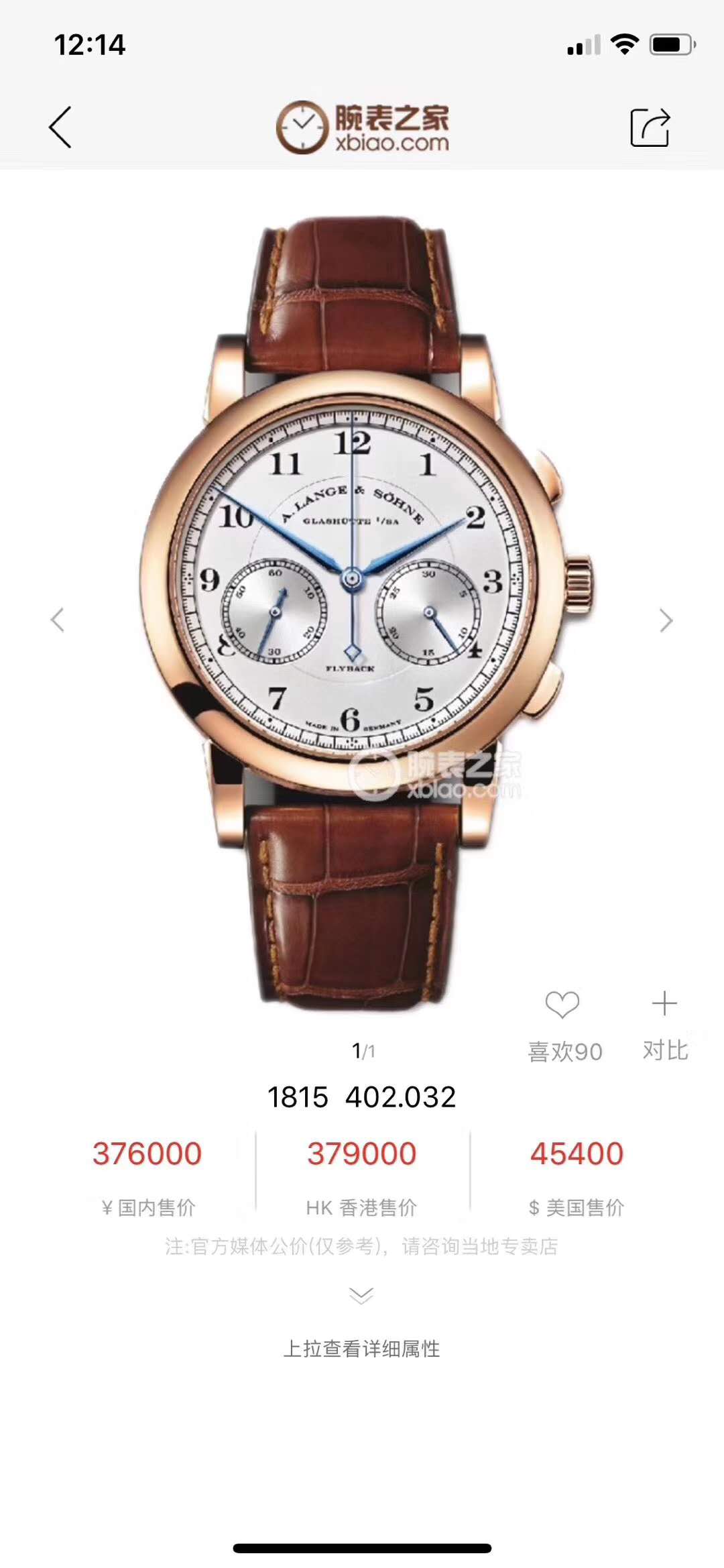Open the watch photo in full view
The image size is (724, 1568).
click(362, 604)
